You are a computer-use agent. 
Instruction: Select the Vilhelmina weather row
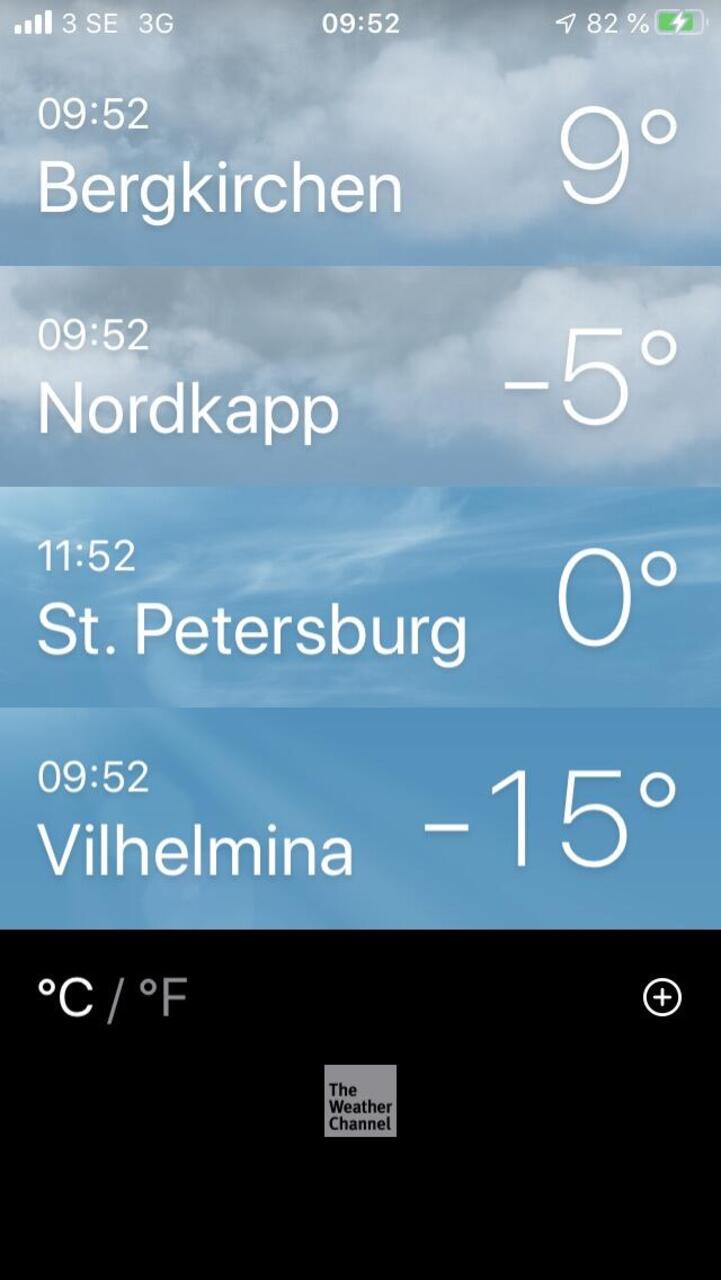(x=360, y=818)
